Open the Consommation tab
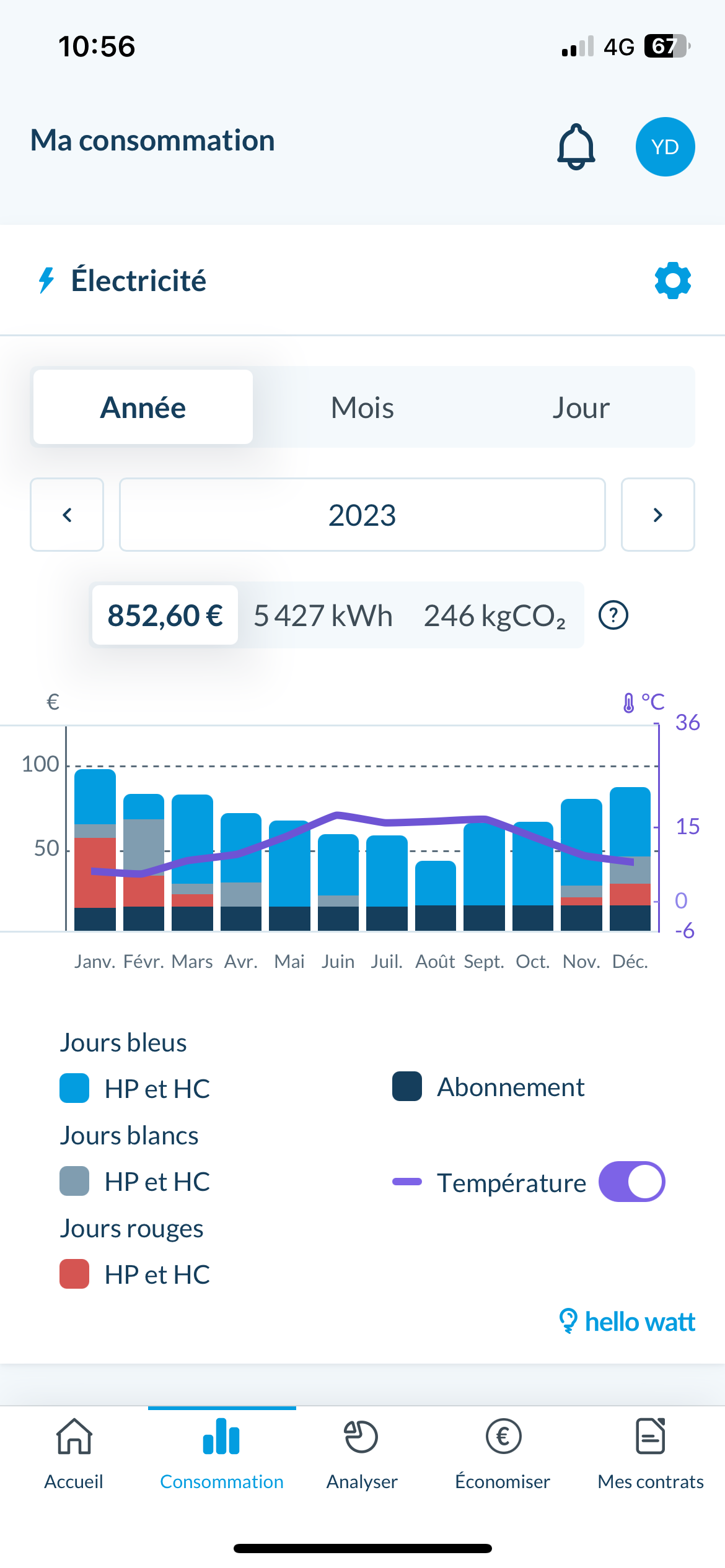 [x=221, y=1454]
